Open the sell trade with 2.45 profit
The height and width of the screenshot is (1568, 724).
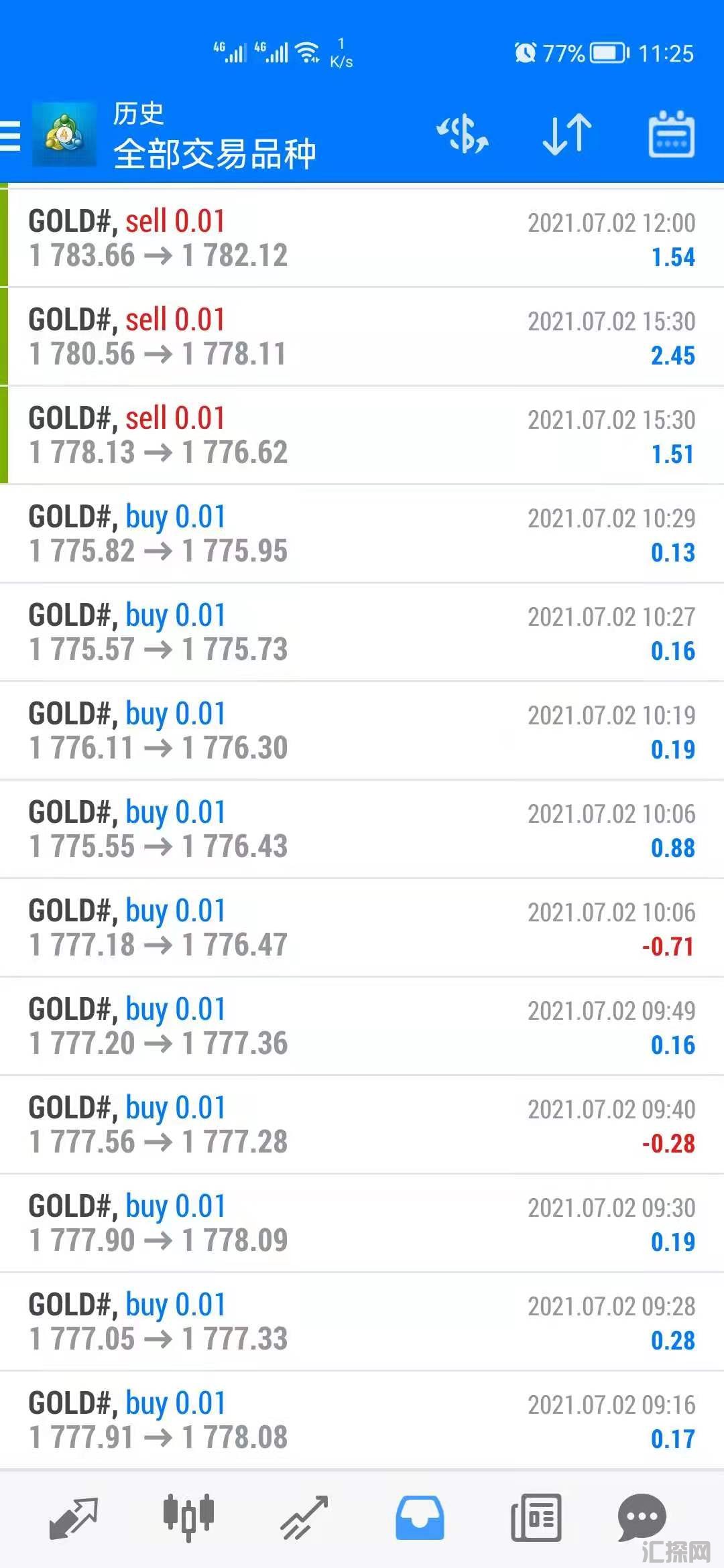coord(362,337)
